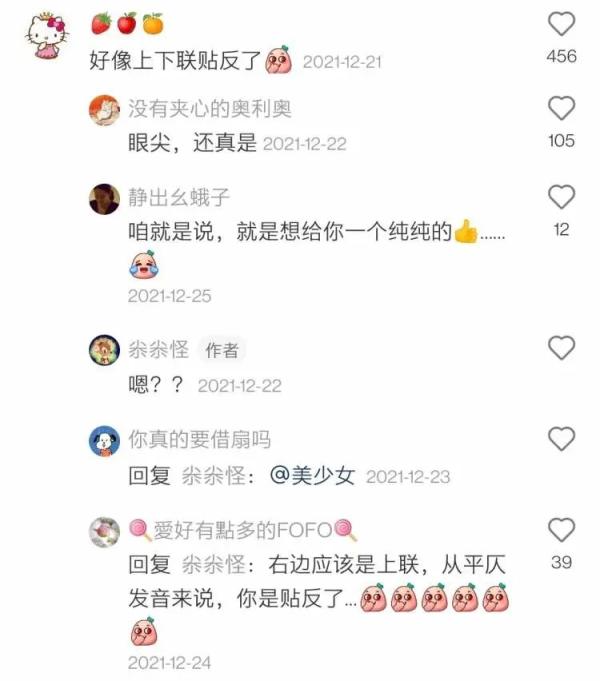The height and width of the screenshot is (681, 600).
Task: Like 氽氽怪's reply 嗯？？
Action: pyautogui.click(x=562, y=348)
